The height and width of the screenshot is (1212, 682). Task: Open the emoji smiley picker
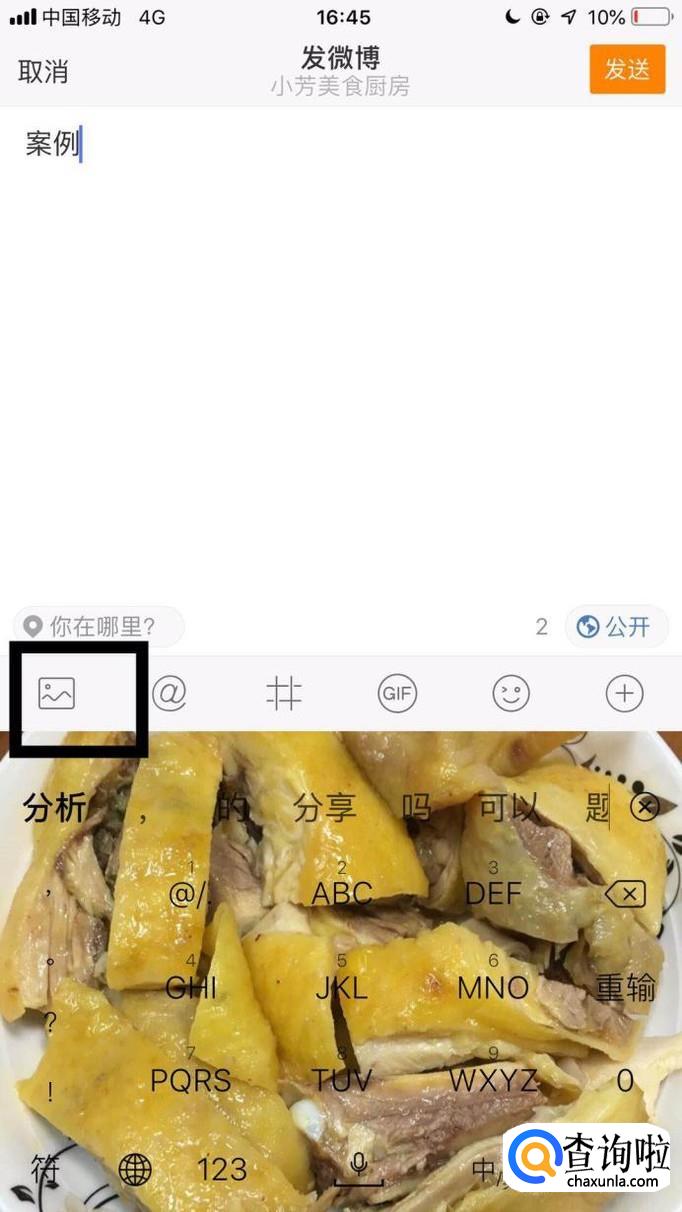[x=511, y=693]
